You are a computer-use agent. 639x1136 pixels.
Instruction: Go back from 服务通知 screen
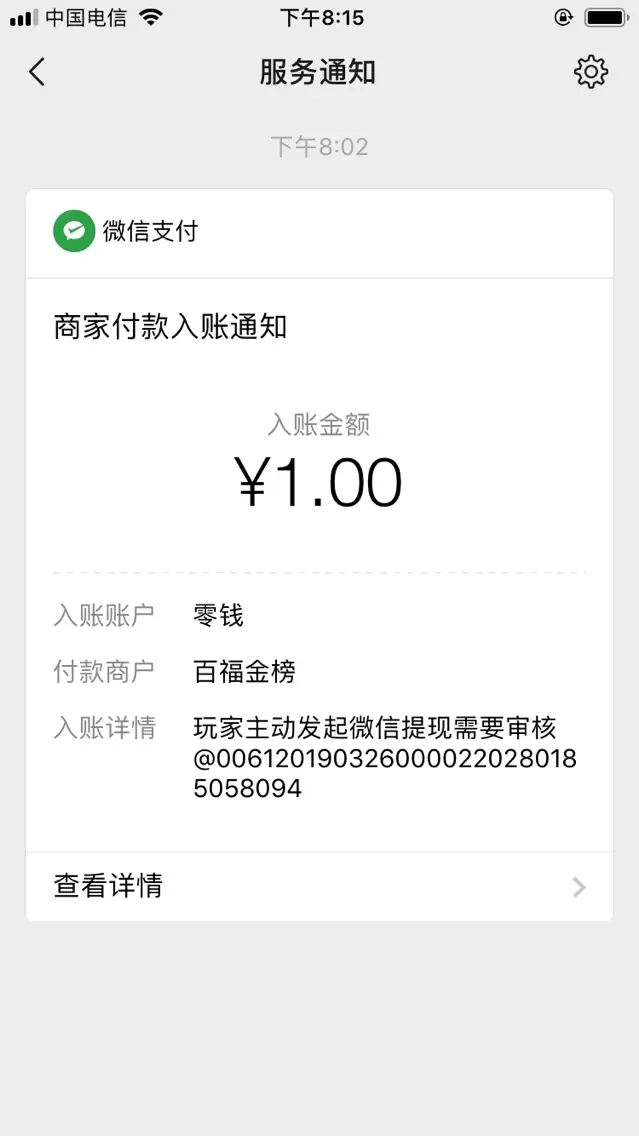click(x=37, y=72)
